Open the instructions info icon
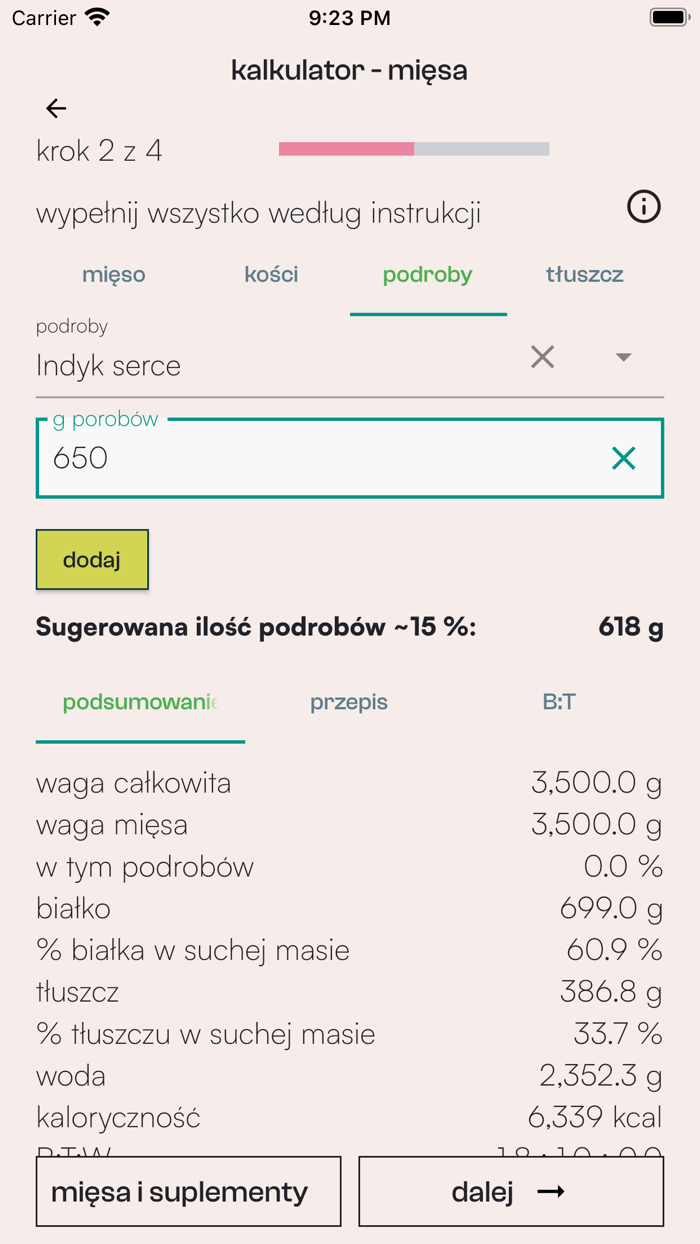Image resolution: width=700 pixels, height=1244 pixels. 643,207
